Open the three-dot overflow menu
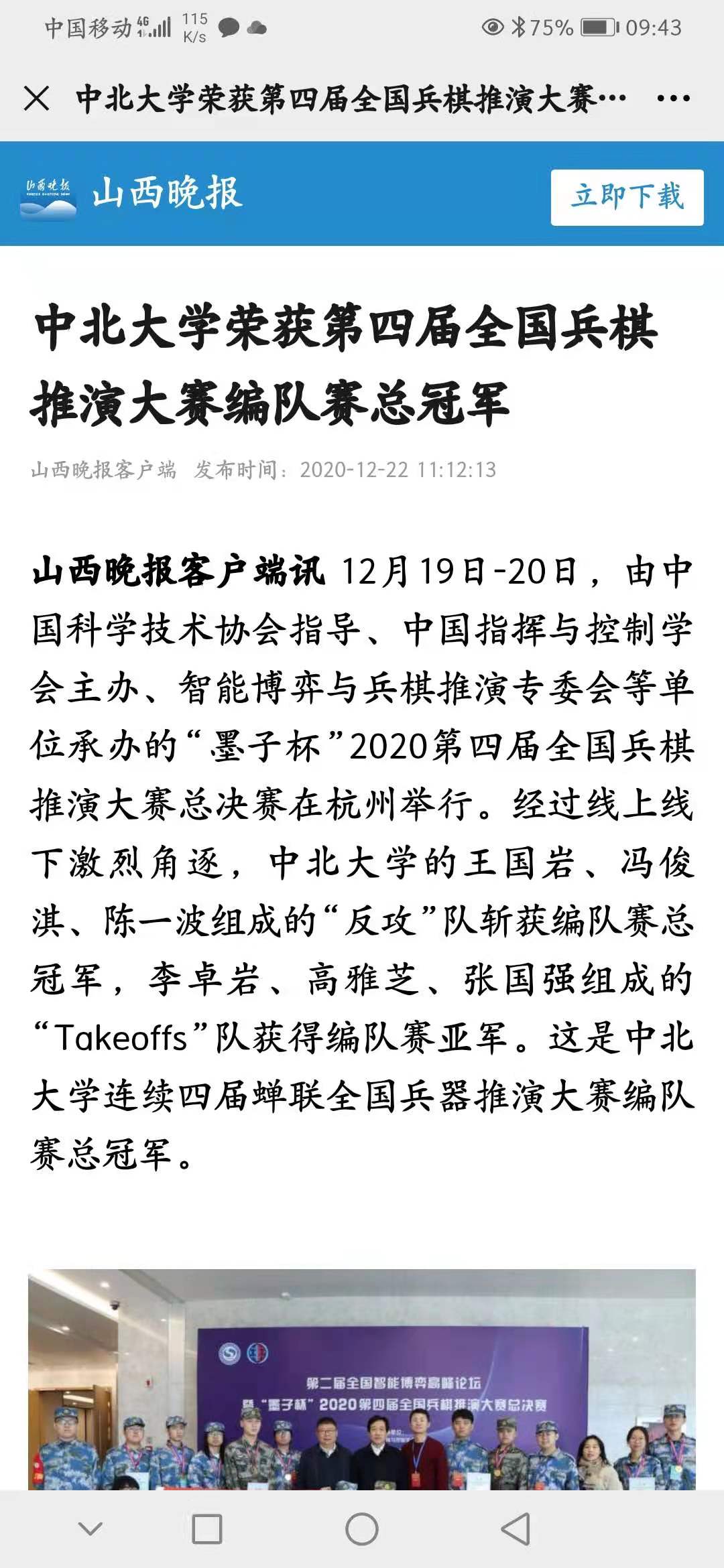Screen dimensions: 724x1568 [x=673, y=99]
